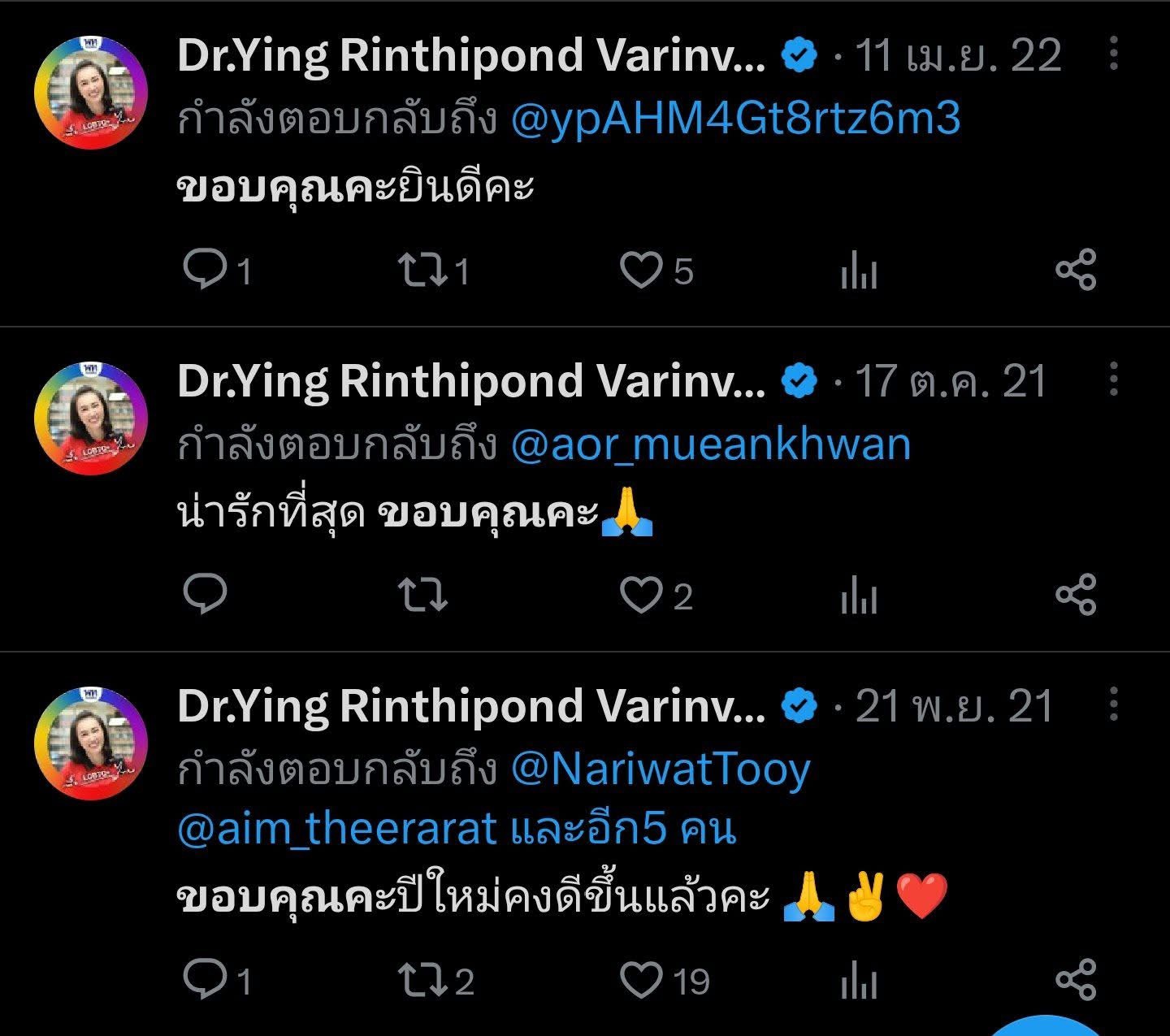Image resolution: width=1170 pixels, height=1036 pixels.
Task: View analytics of the 17 ต.ค. 21 tweet
Action: tap(859, 596)
